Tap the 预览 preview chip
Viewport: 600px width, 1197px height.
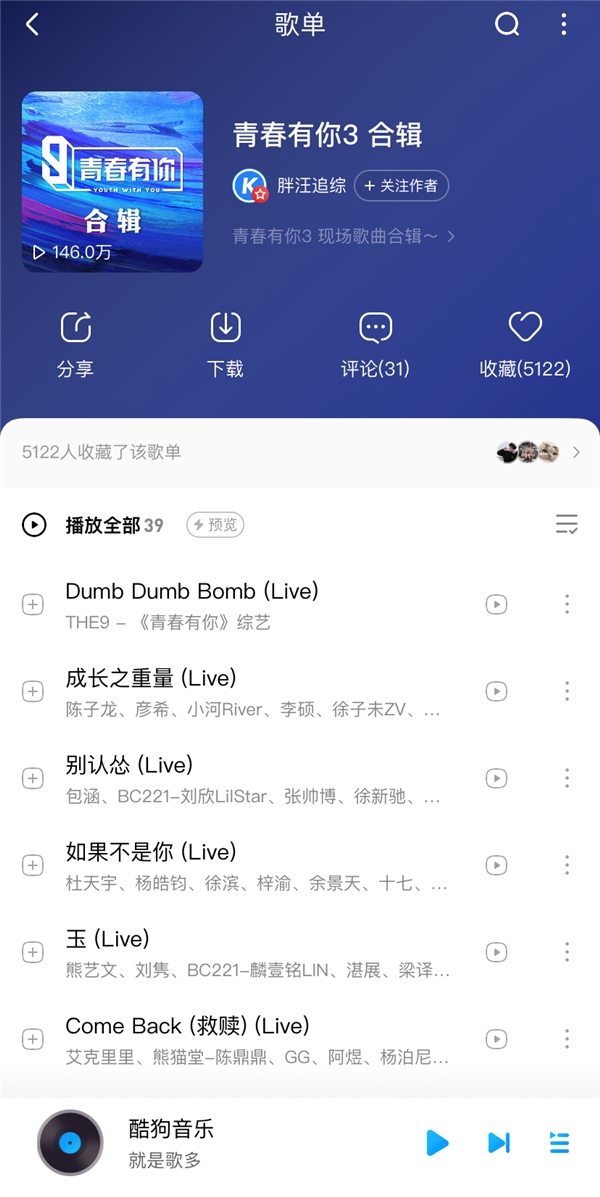pos(215,525)
